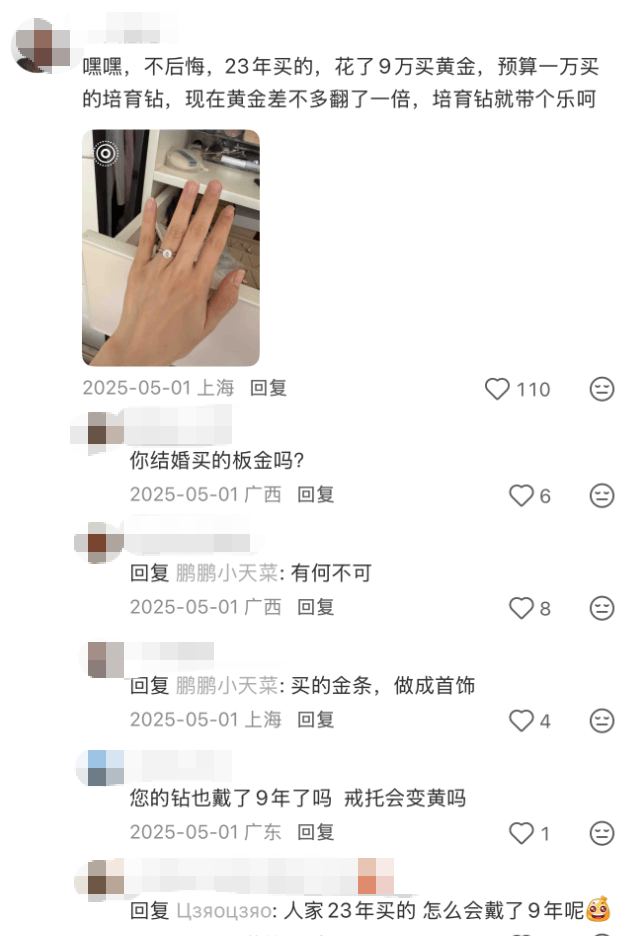
Task: Like the reply '买的金条，做成首饰'
Action: (521, 720)
